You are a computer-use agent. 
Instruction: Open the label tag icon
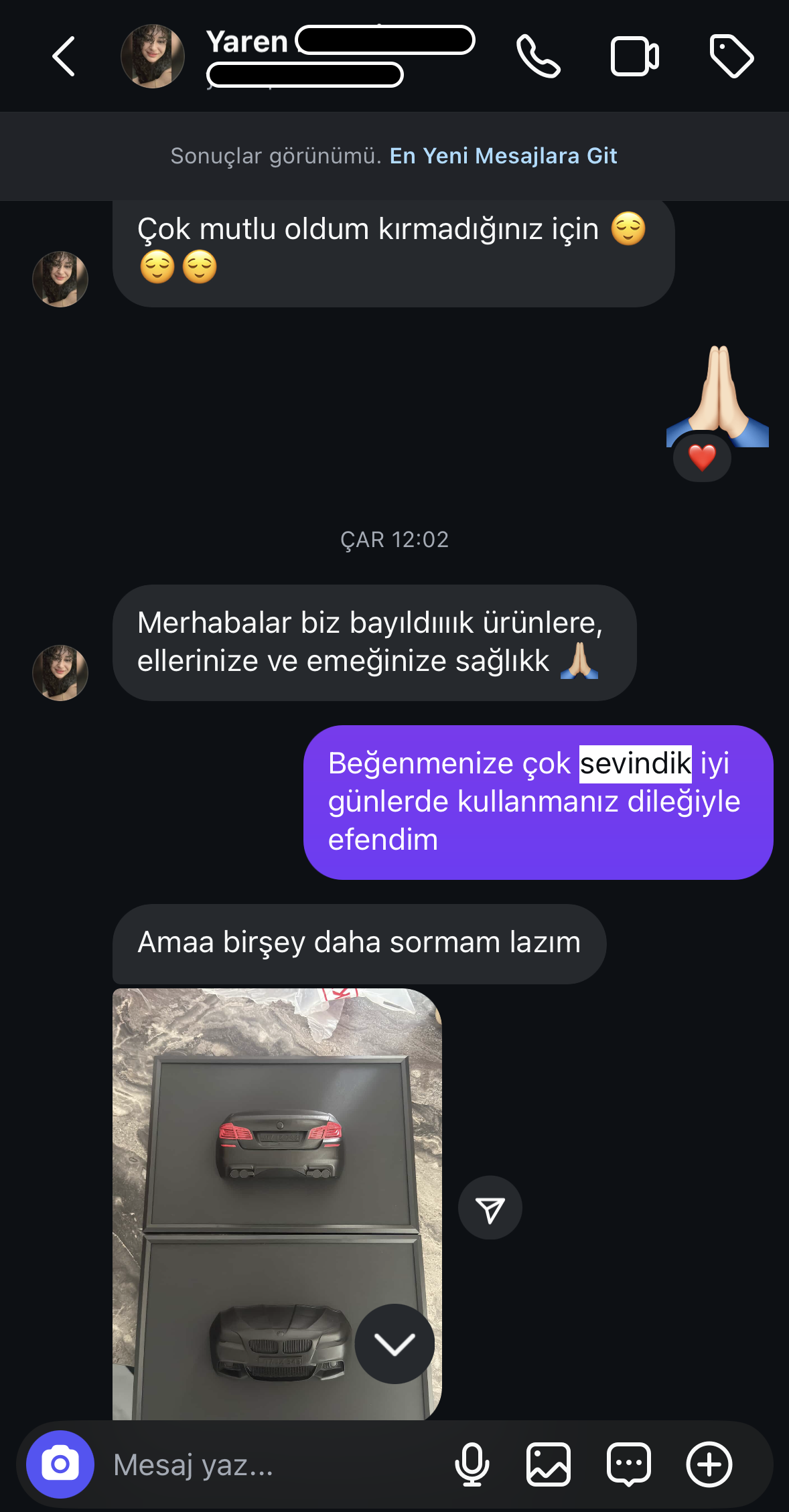point(731,57)
